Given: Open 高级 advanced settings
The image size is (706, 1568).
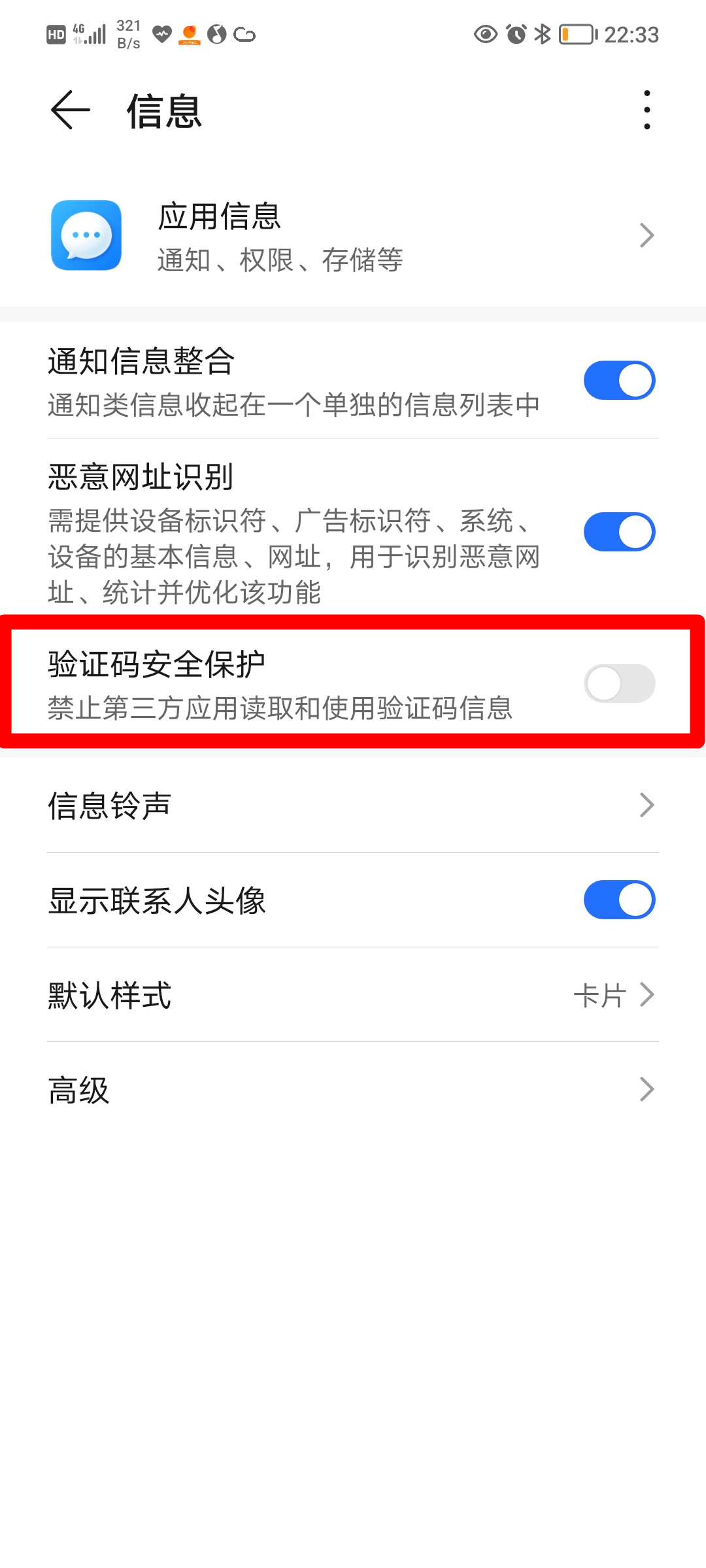Looking at the screenshot, I should click(353, 1090).
